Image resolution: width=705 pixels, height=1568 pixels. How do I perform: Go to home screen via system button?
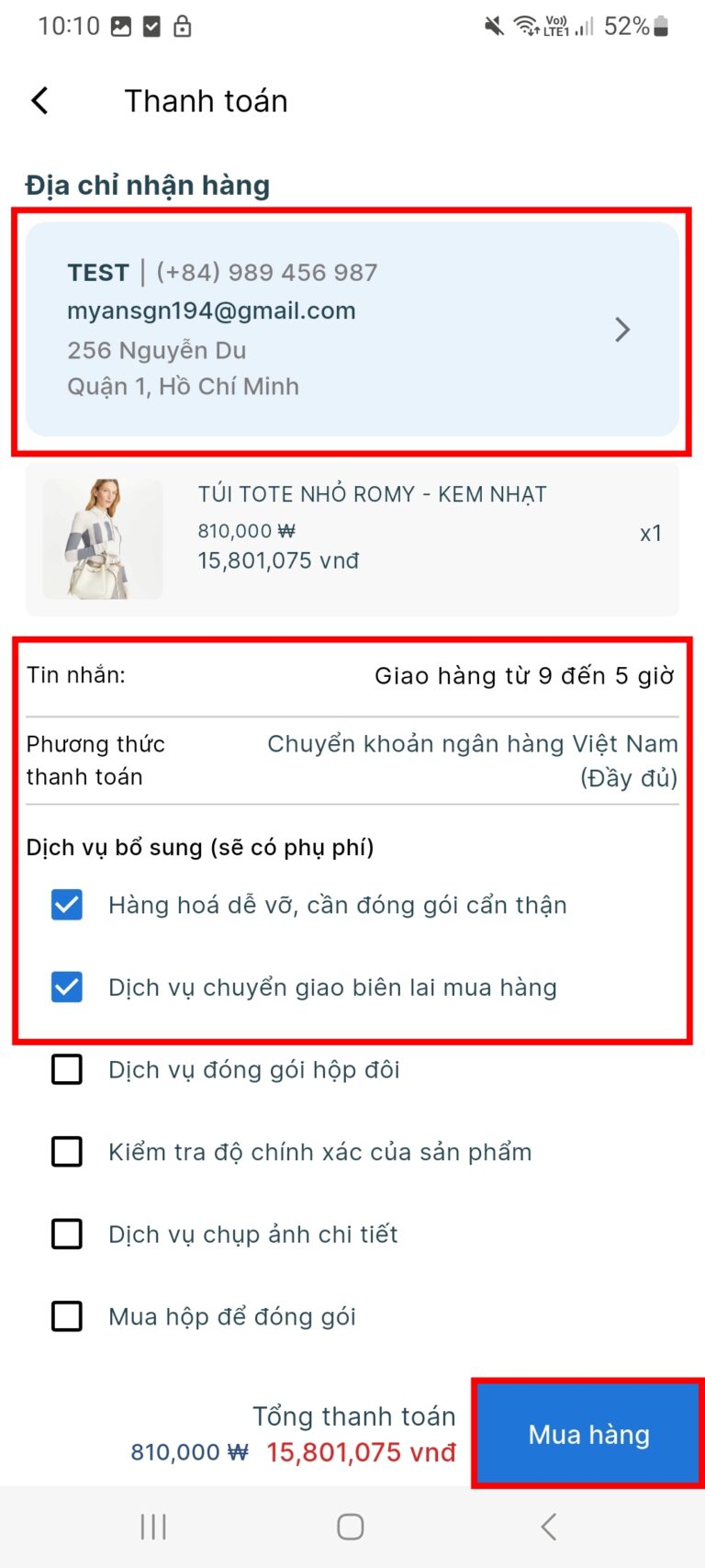coord(351,1527)
